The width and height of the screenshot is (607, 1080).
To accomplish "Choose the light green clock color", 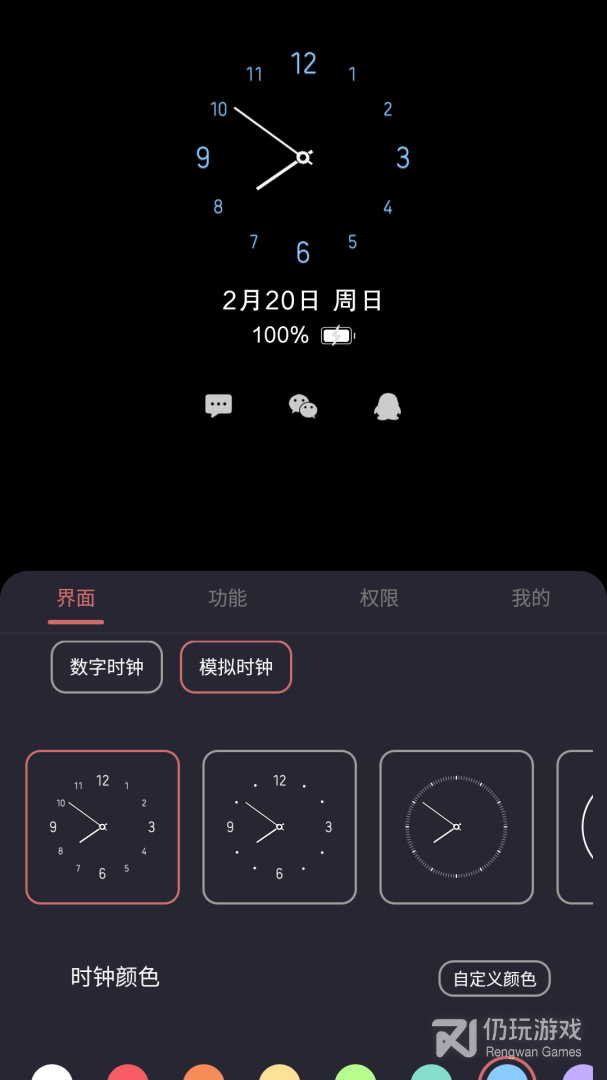I will click(355, 1072).
